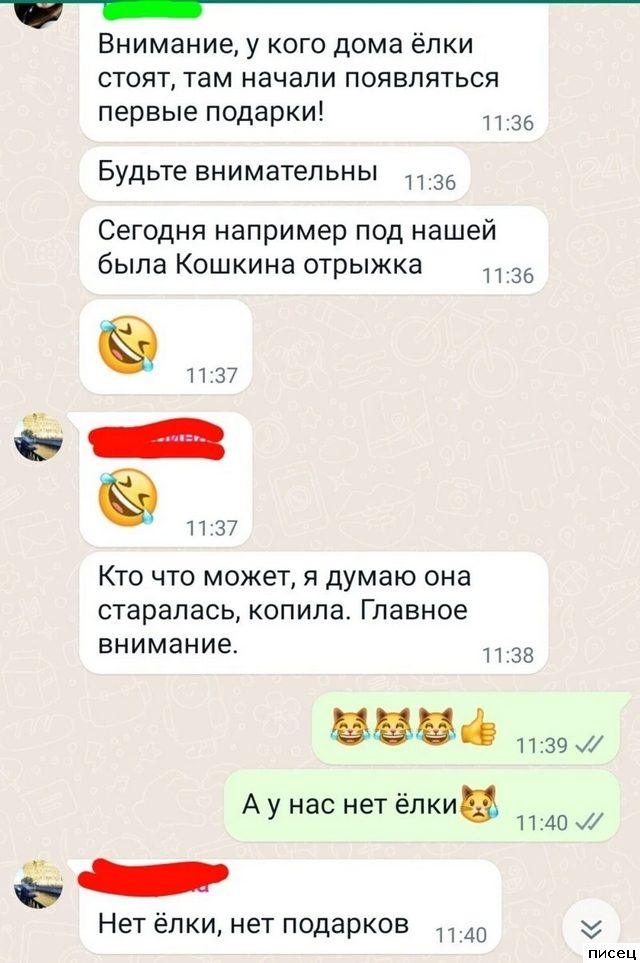Open sender avatar beside 'Нет ёлки, нет подарков'
Viewport: 640px width, 963px height.
tap(39, 883)
